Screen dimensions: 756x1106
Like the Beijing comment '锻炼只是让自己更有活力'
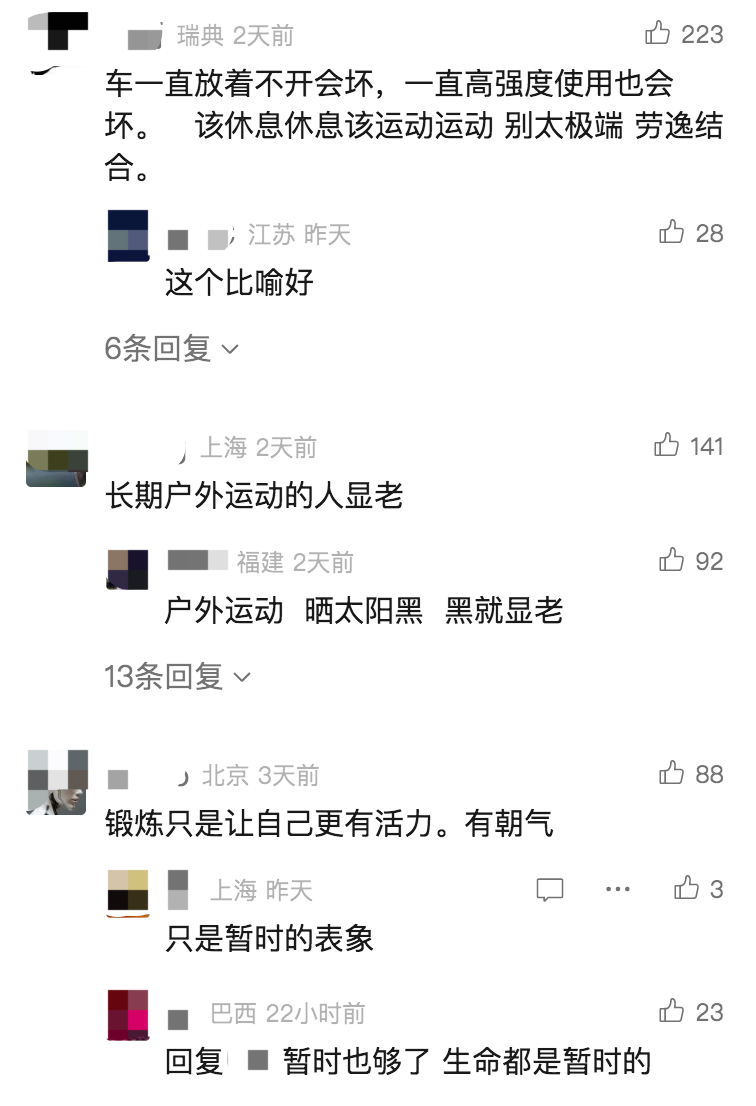click(x=672, y=773)
